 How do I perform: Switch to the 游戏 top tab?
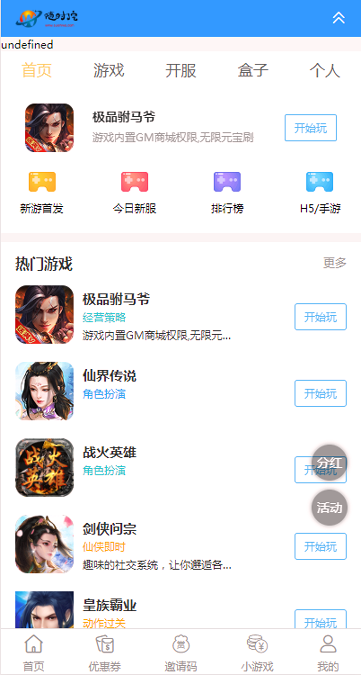click(x=108, y=71)
